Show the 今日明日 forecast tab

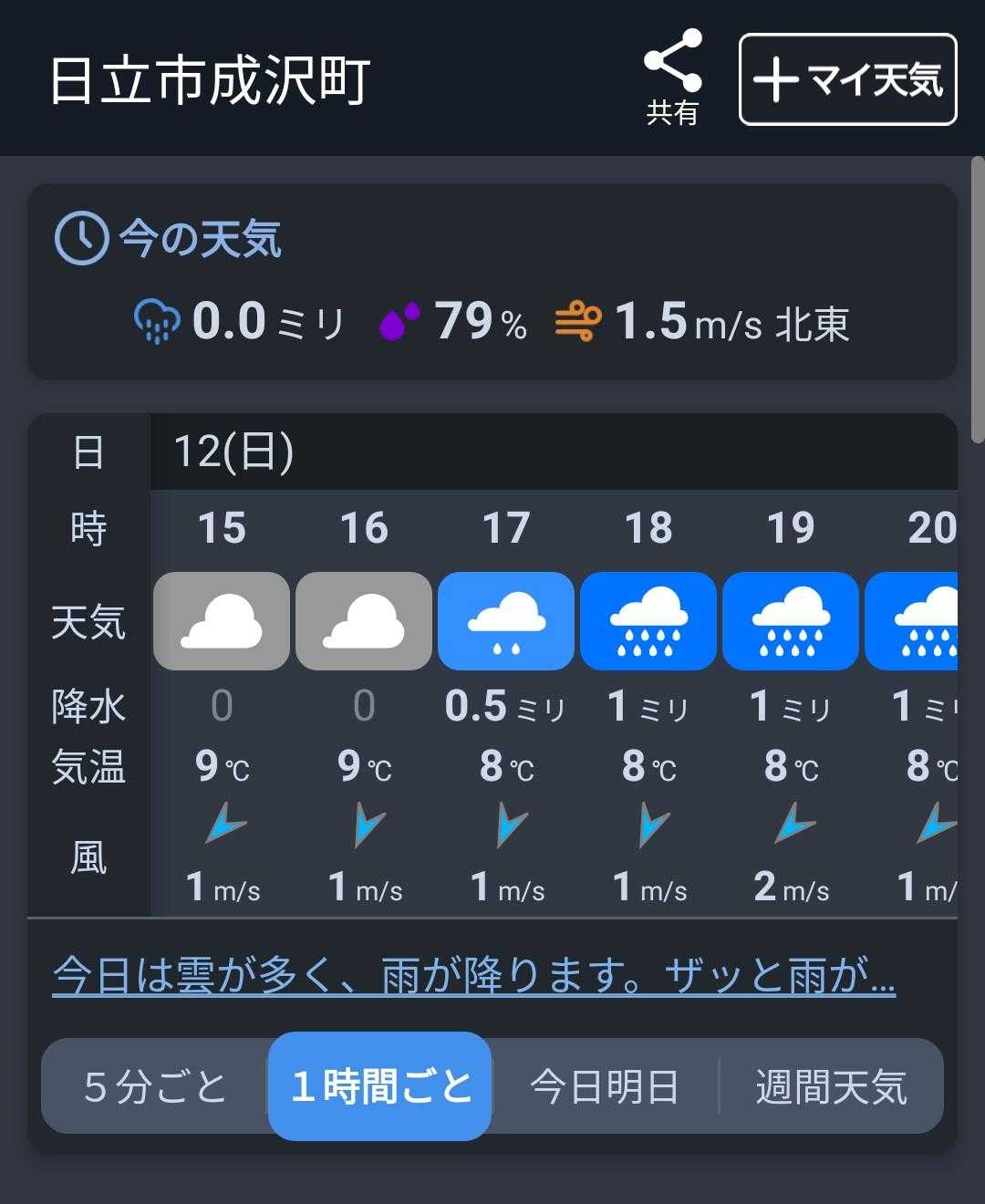point(605,1086)
